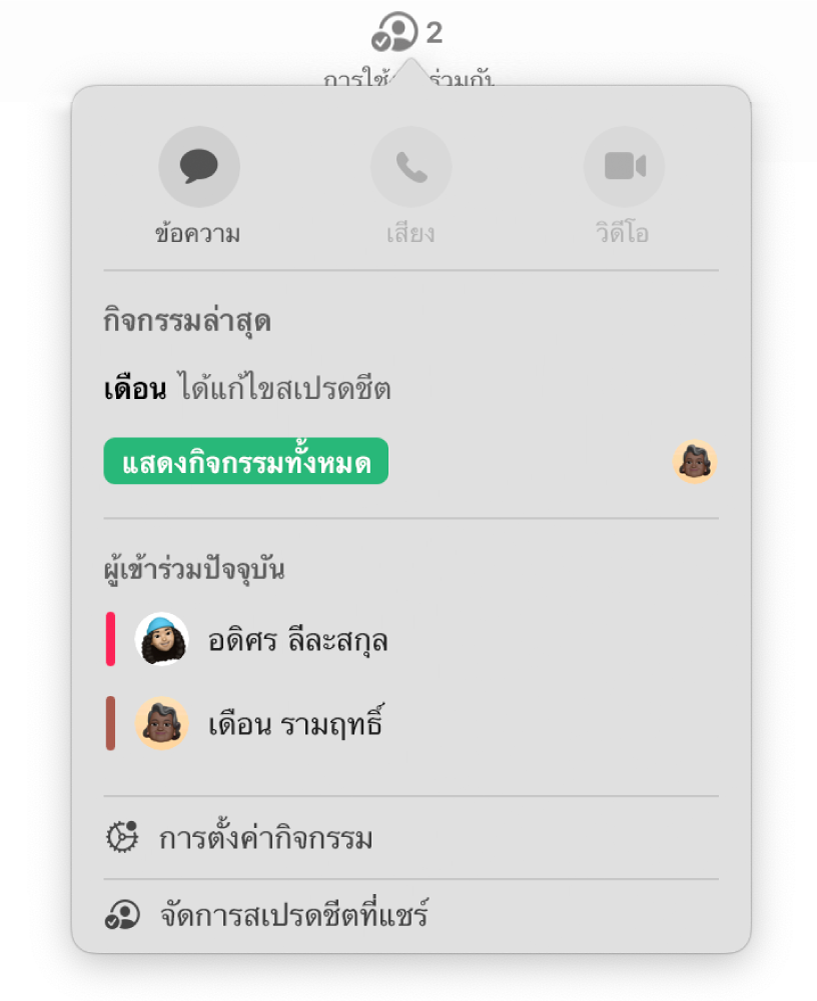
Task: Select the Audio (เสียง) phone icon
Action: coord(410,166)
